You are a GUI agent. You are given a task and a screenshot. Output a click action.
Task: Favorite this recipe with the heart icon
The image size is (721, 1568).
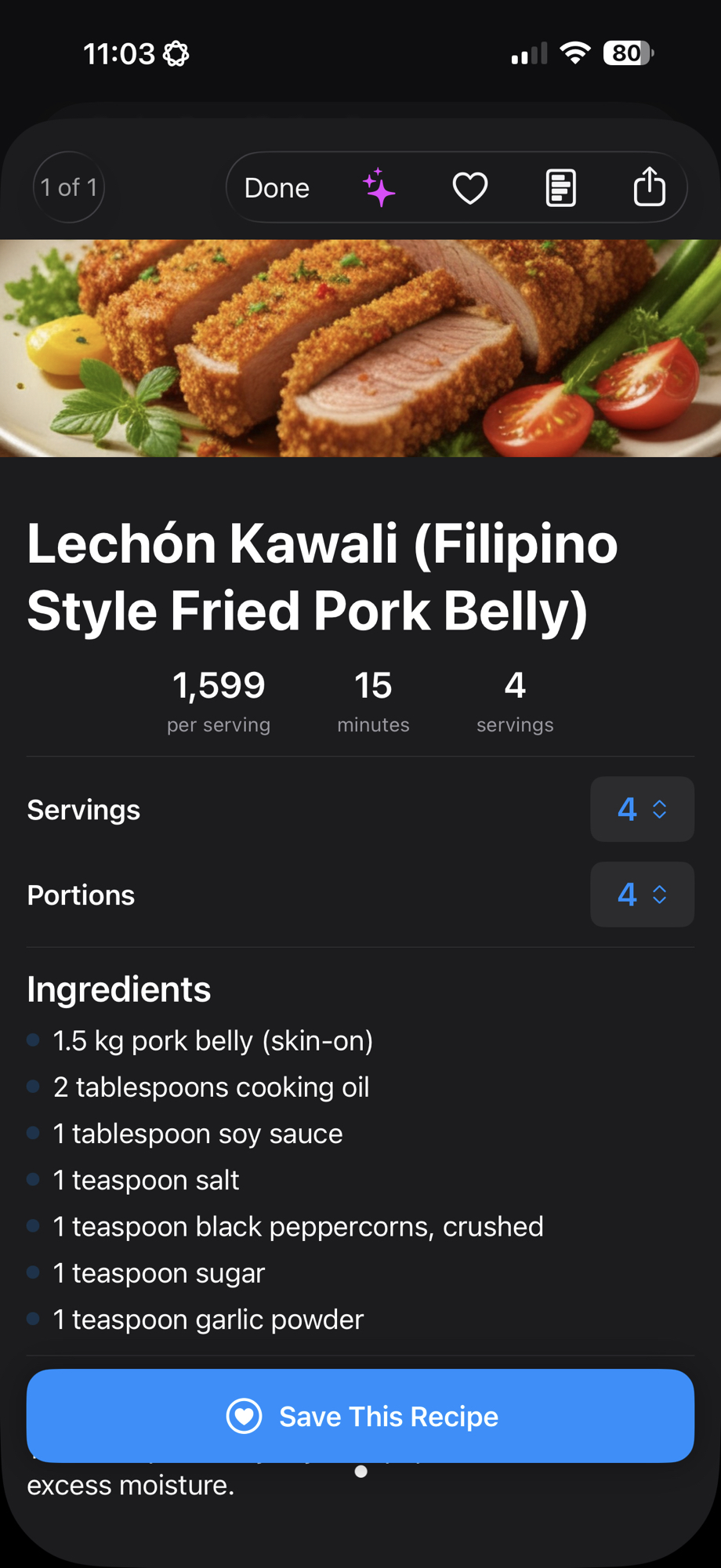point(470,188)
